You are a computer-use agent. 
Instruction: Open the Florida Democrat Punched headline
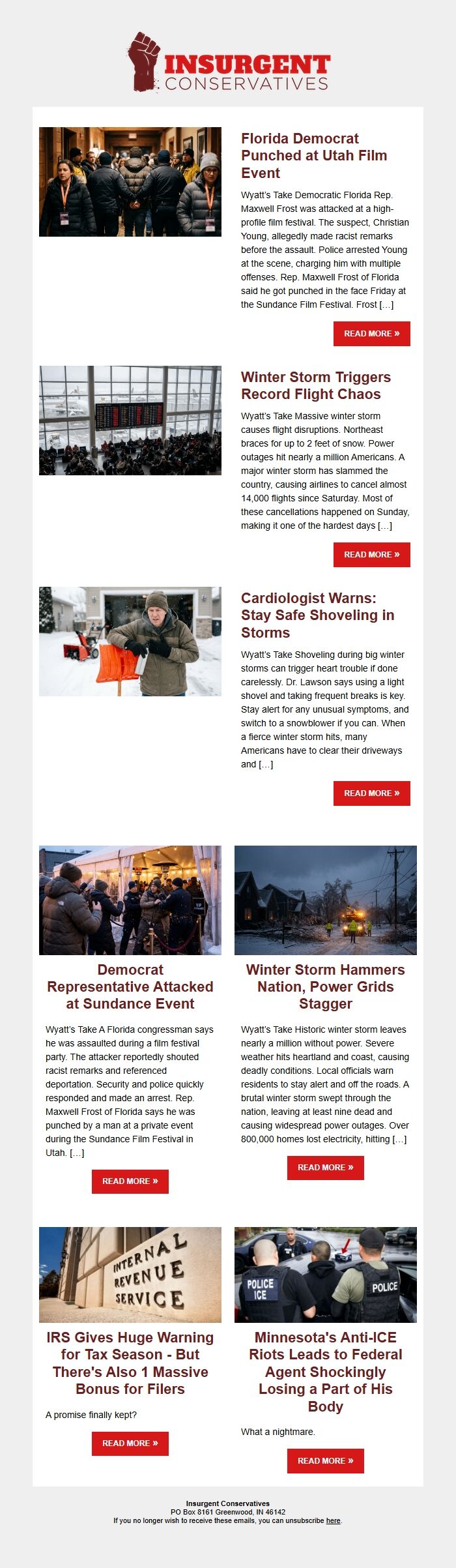tap(314, 155)
